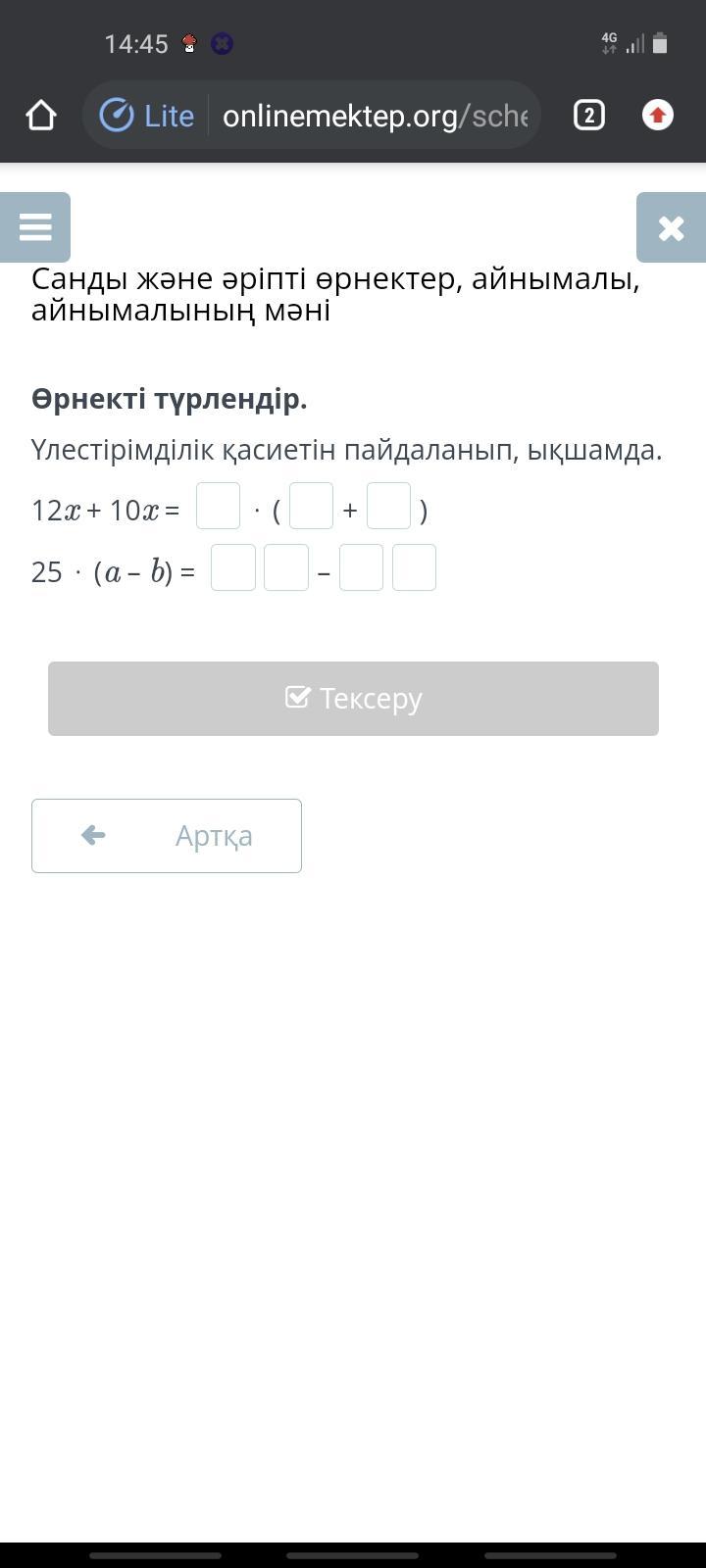Go back with the Артқа button

pos(167,836)
